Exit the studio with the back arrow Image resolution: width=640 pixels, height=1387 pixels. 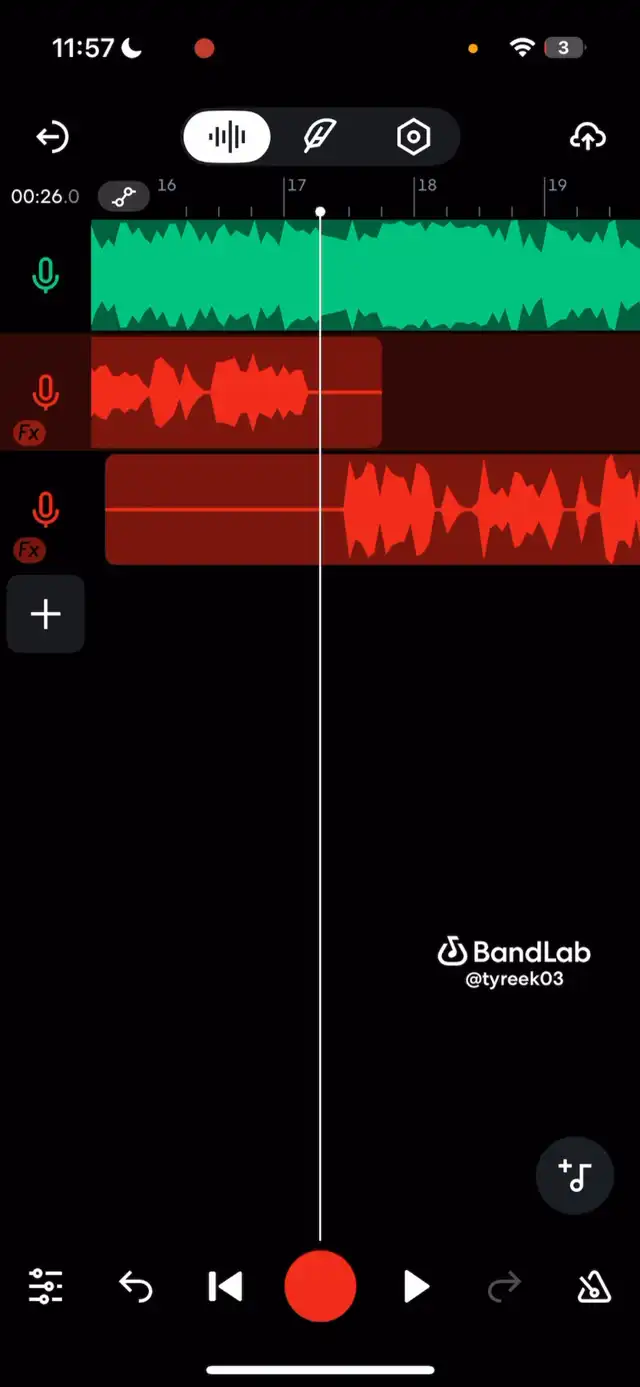tap(52, 137)
